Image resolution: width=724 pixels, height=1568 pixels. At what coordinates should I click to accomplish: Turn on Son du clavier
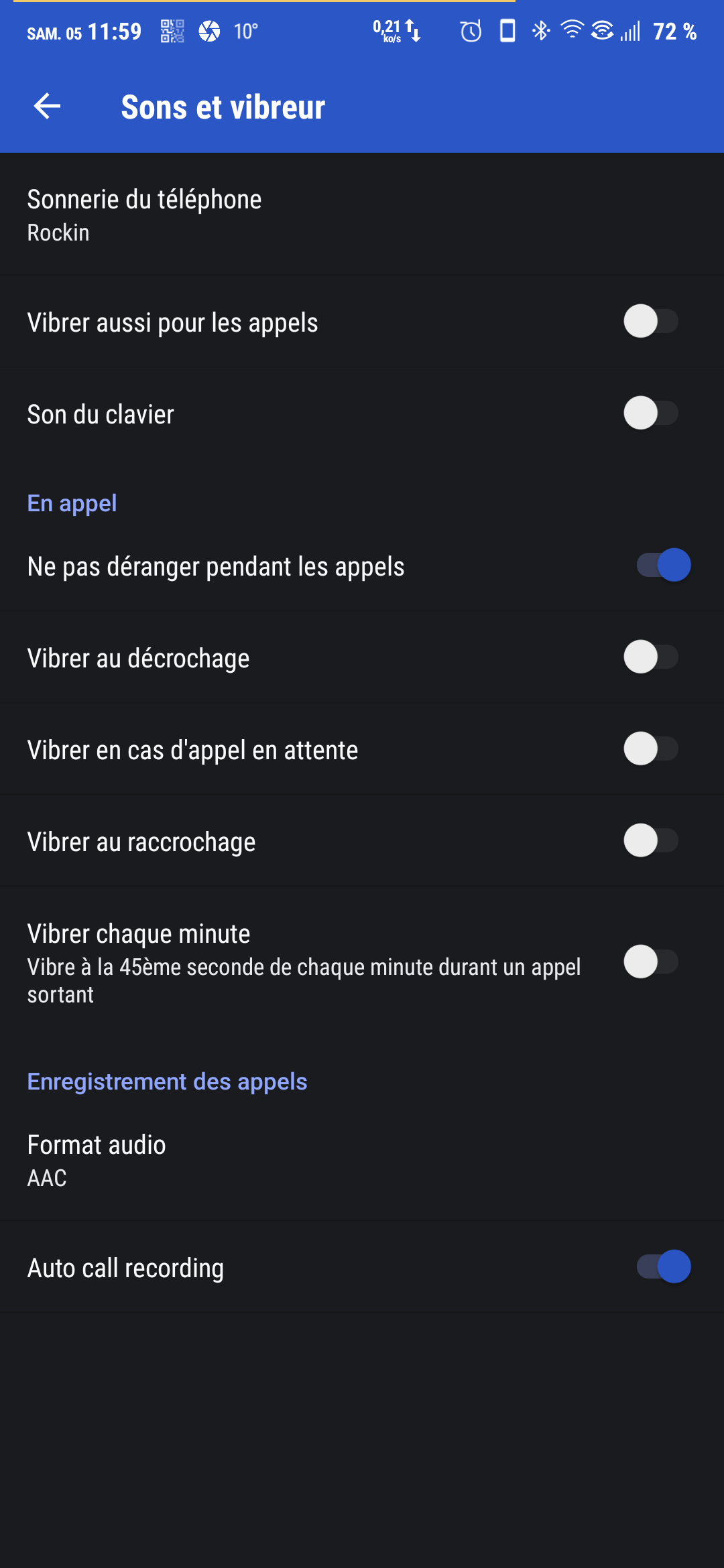coord(651,413)
